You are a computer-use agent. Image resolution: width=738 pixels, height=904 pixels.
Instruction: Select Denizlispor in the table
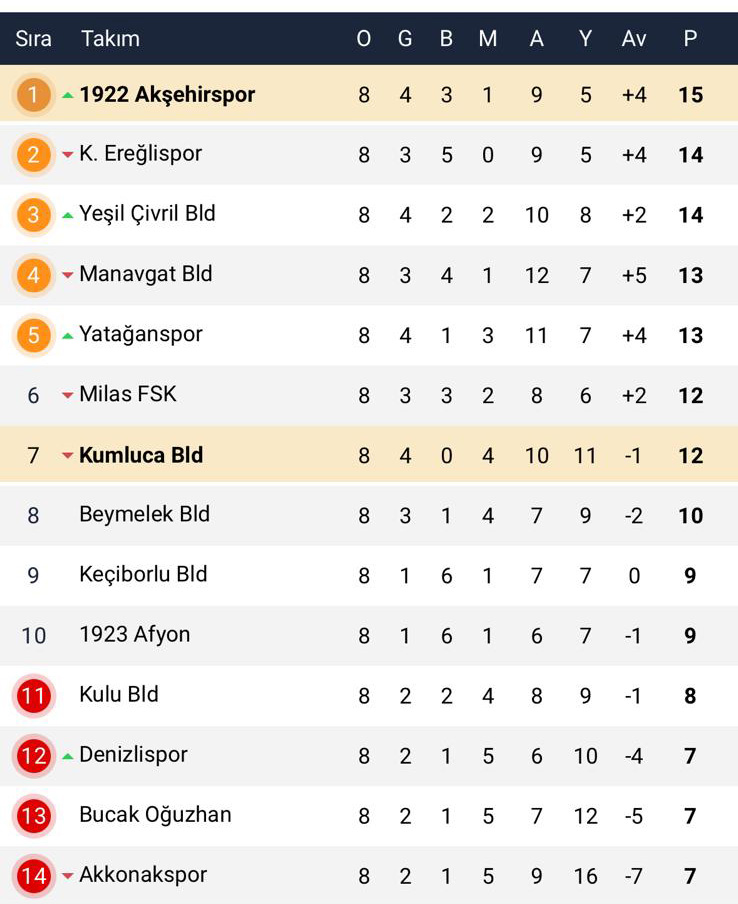click(133, 755)
